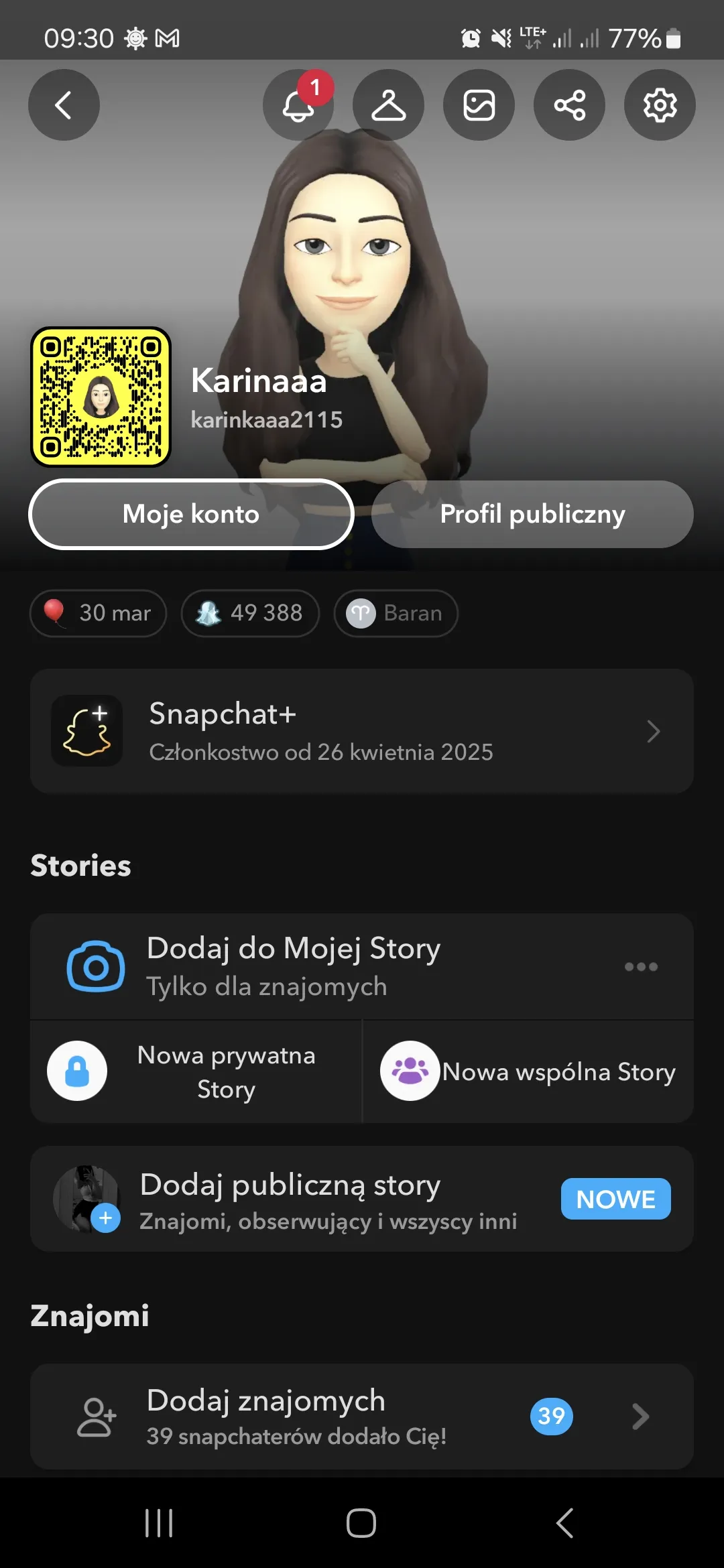The width and height of the screenshot is (724, 1568).
Task: Create Nowa prywatna Story
Action: point(196,1071)
